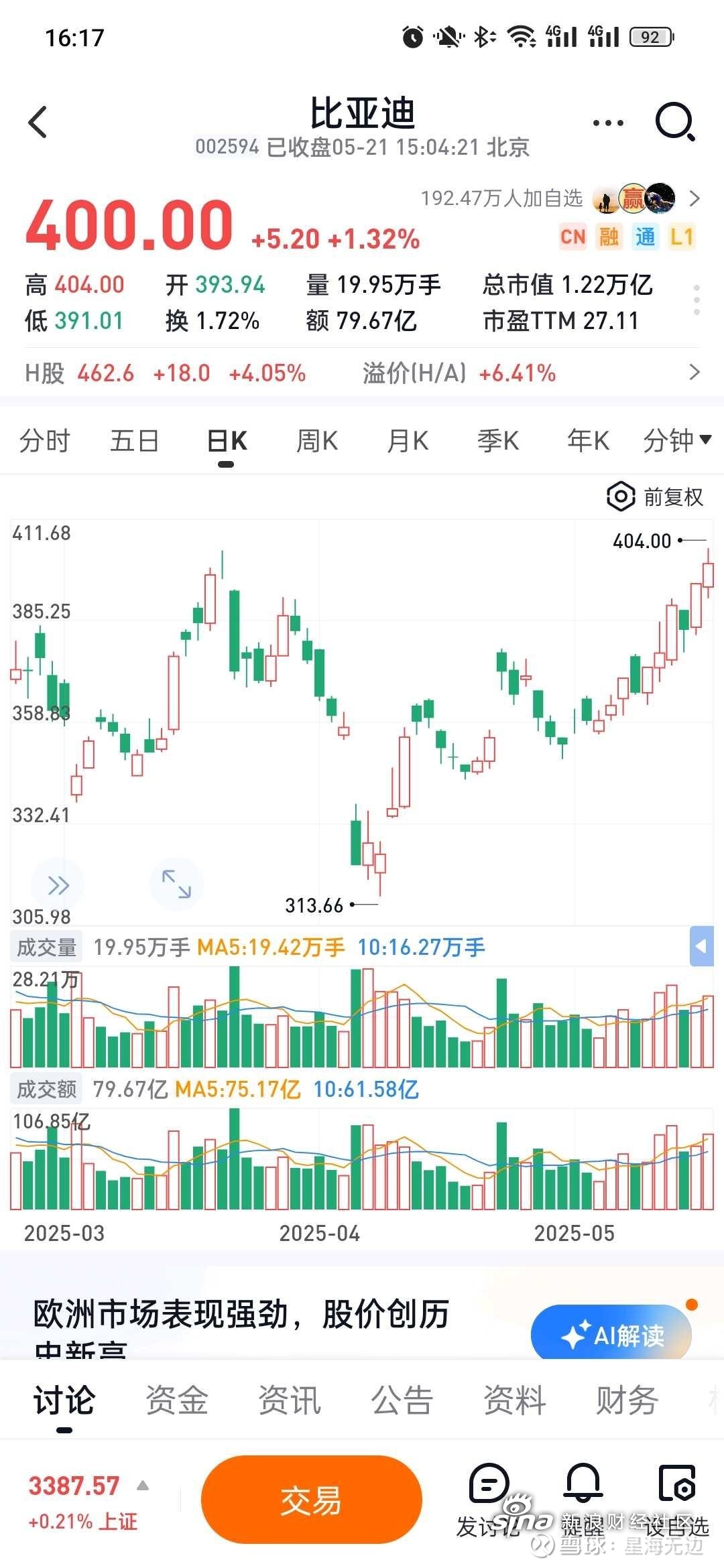Open the H股 premium details row
This screenshot has height=1568, width=724.
coord(362,373)
